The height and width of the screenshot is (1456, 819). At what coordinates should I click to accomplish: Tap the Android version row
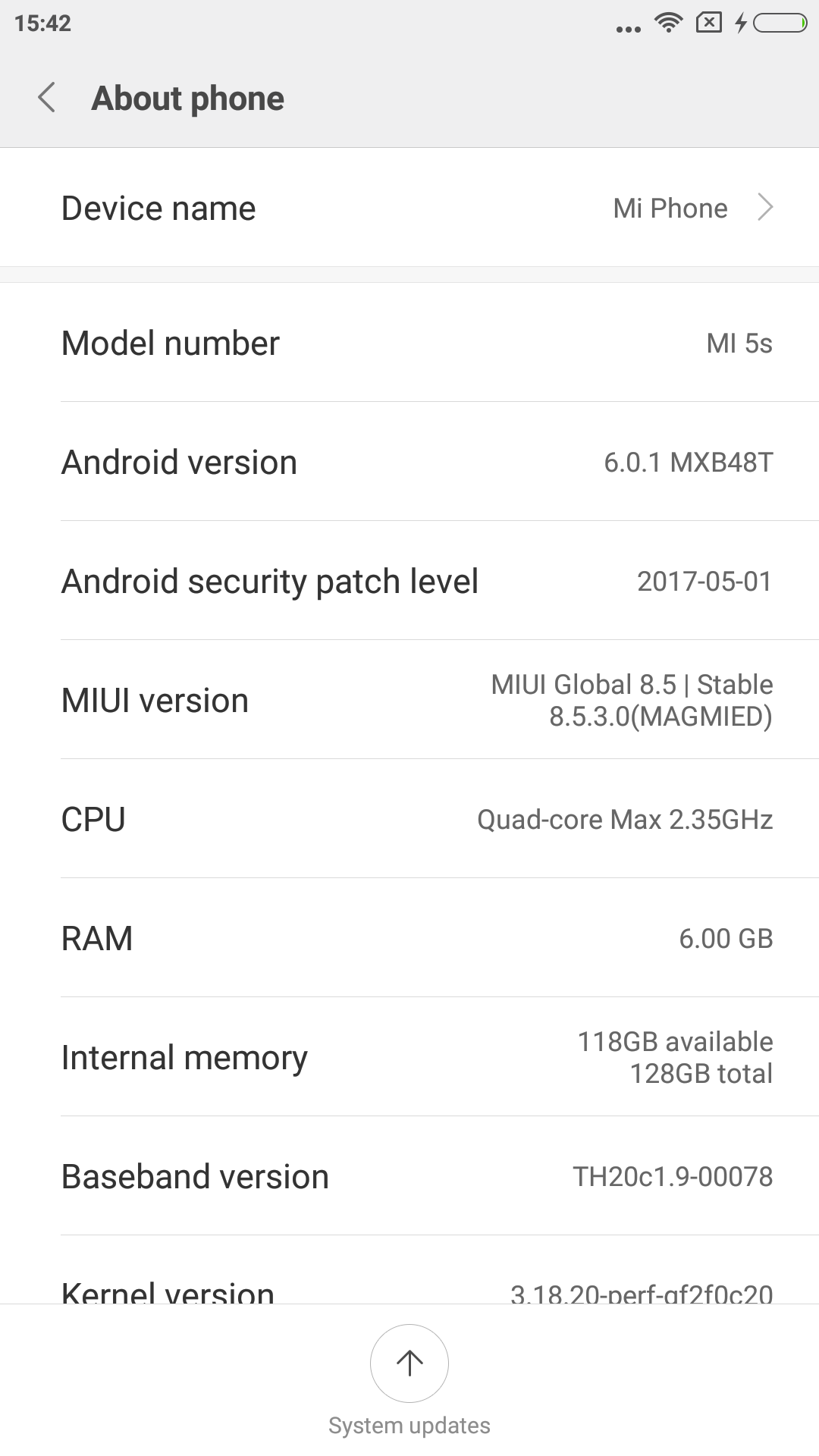click(x=409, y=462)
